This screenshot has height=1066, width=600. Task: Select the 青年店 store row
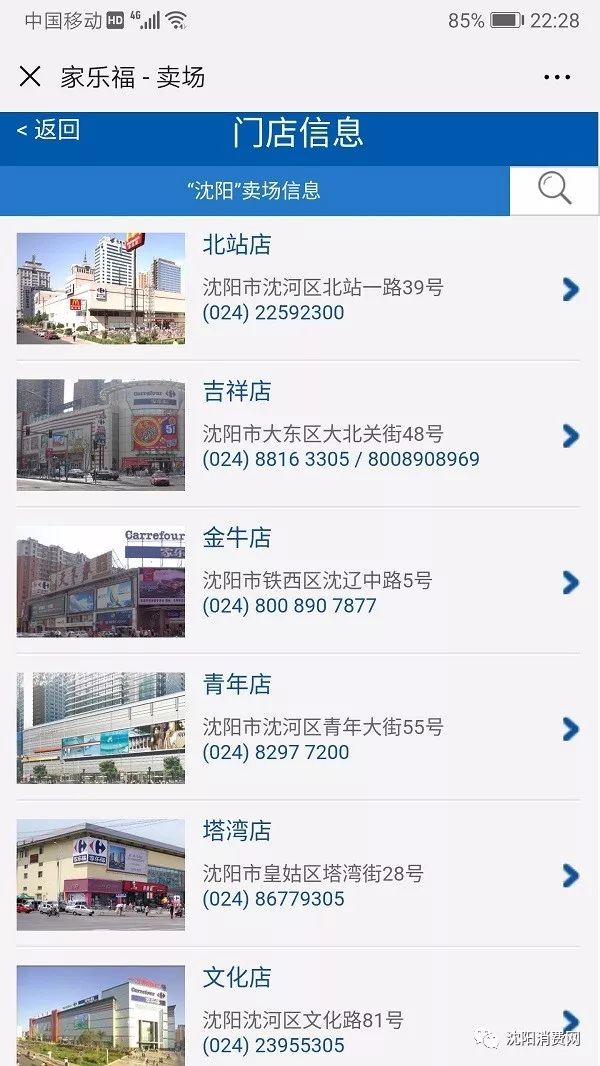[x=300, y=727]
